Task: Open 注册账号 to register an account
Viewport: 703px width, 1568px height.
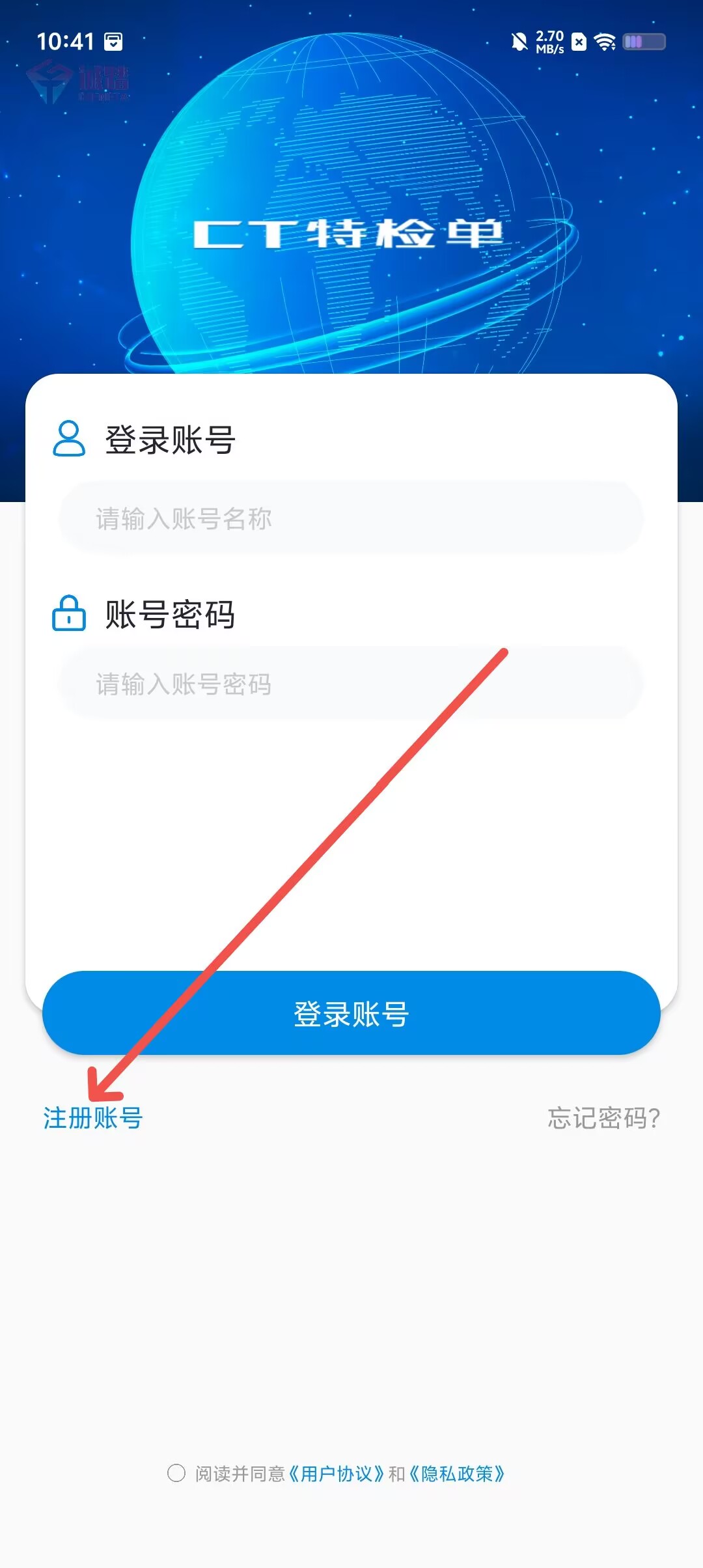Action: click(x=93, y=1117)
